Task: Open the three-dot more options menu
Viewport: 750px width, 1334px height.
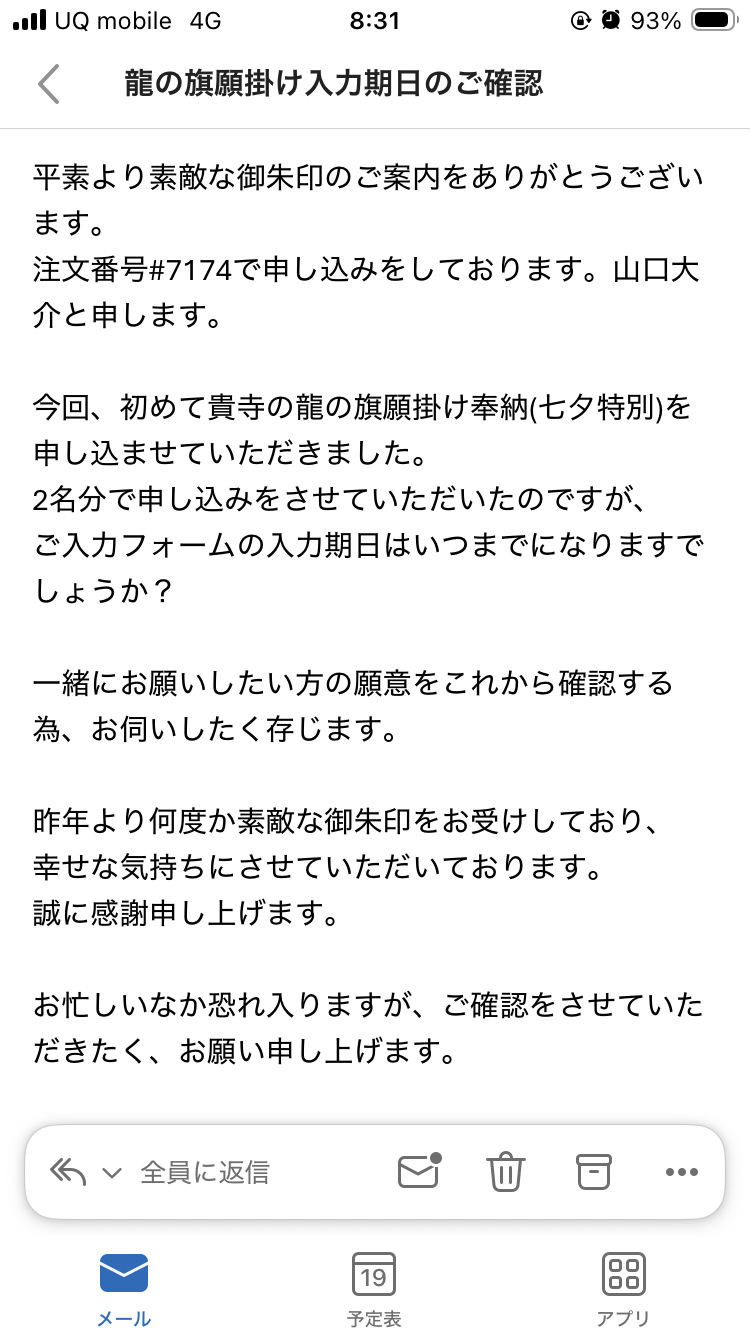Action: tap(681, 1172)
